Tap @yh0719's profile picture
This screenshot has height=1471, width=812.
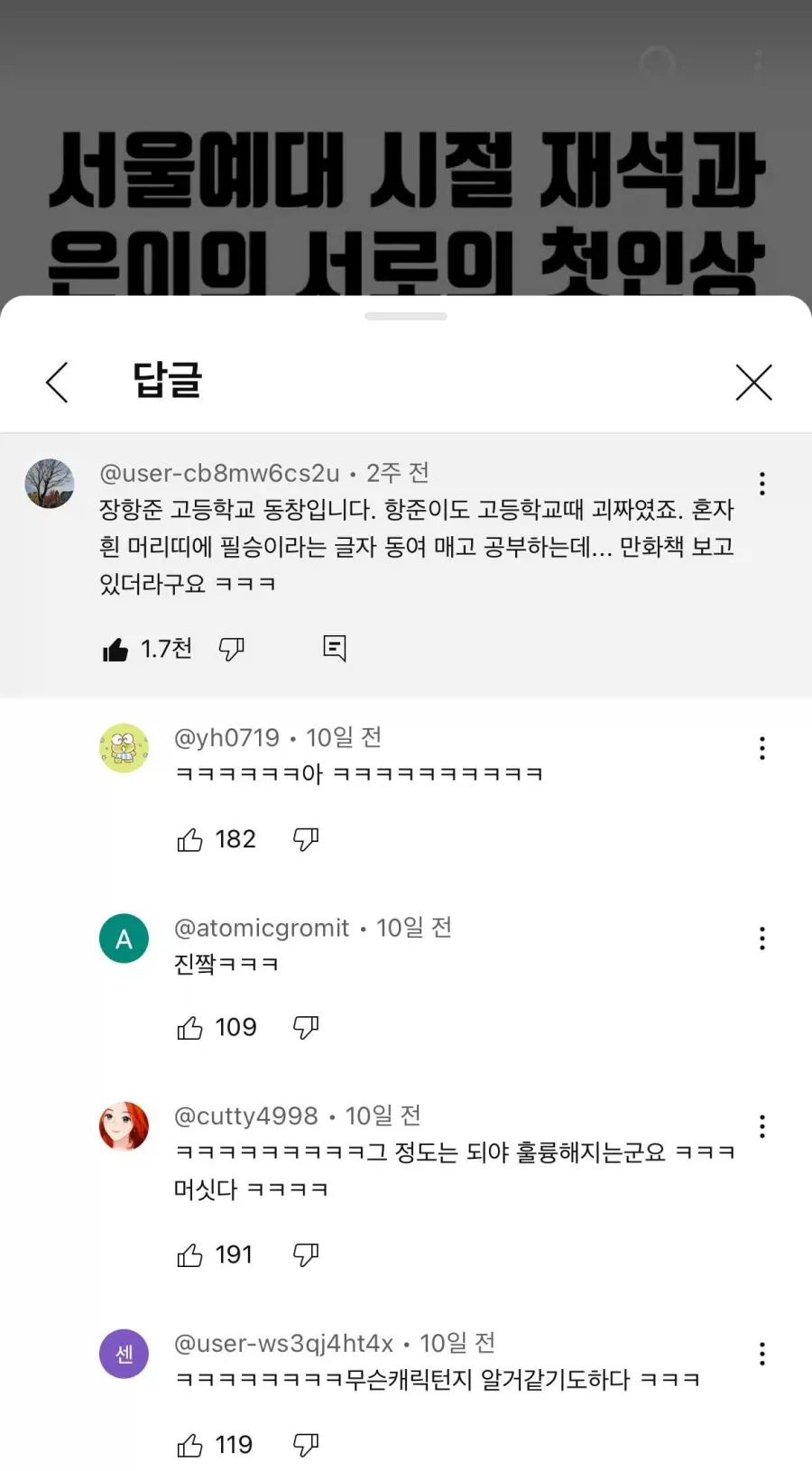coord(124,748)
